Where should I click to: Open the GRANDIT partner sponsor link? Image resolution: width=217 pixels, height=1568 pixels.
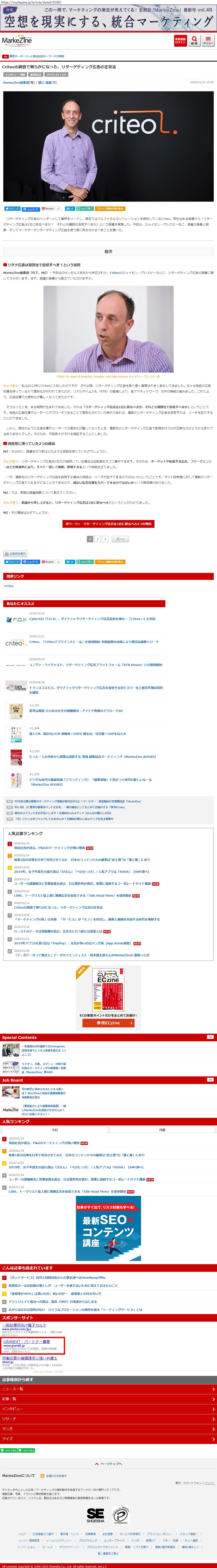coord(27,1342)
